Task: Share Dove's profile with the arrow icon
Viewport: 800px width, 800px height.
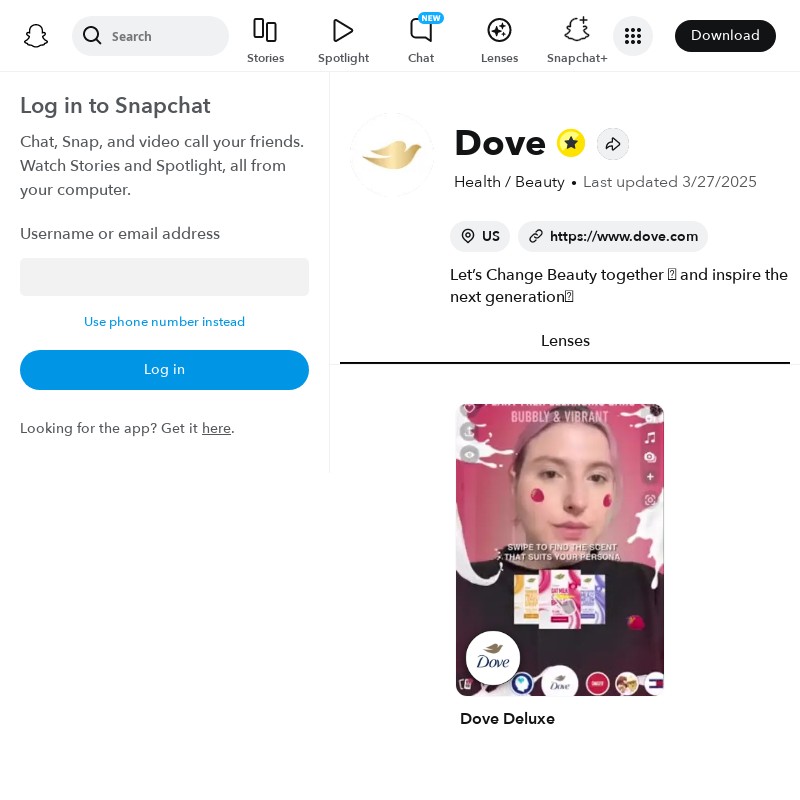Action: (613, 144)
